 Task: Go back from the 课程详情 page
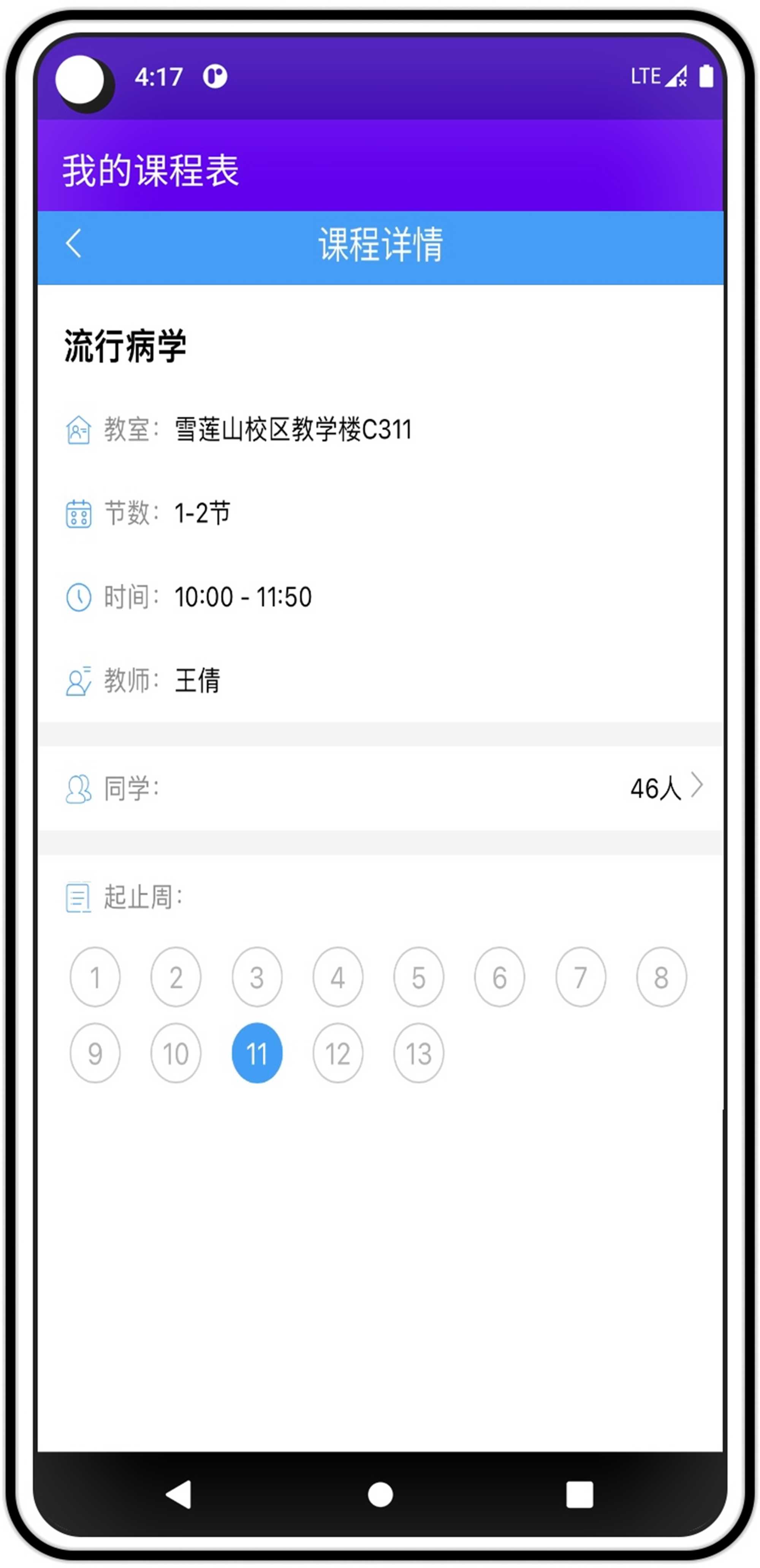click(x=74, y=244)
